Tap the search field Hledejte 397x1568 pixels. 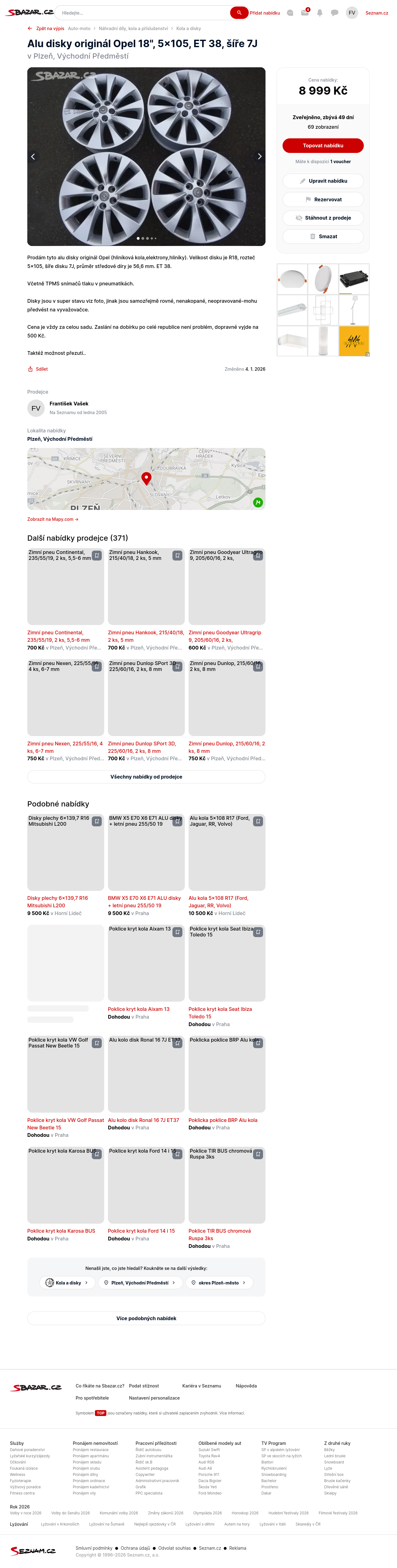tap(143, 13)
